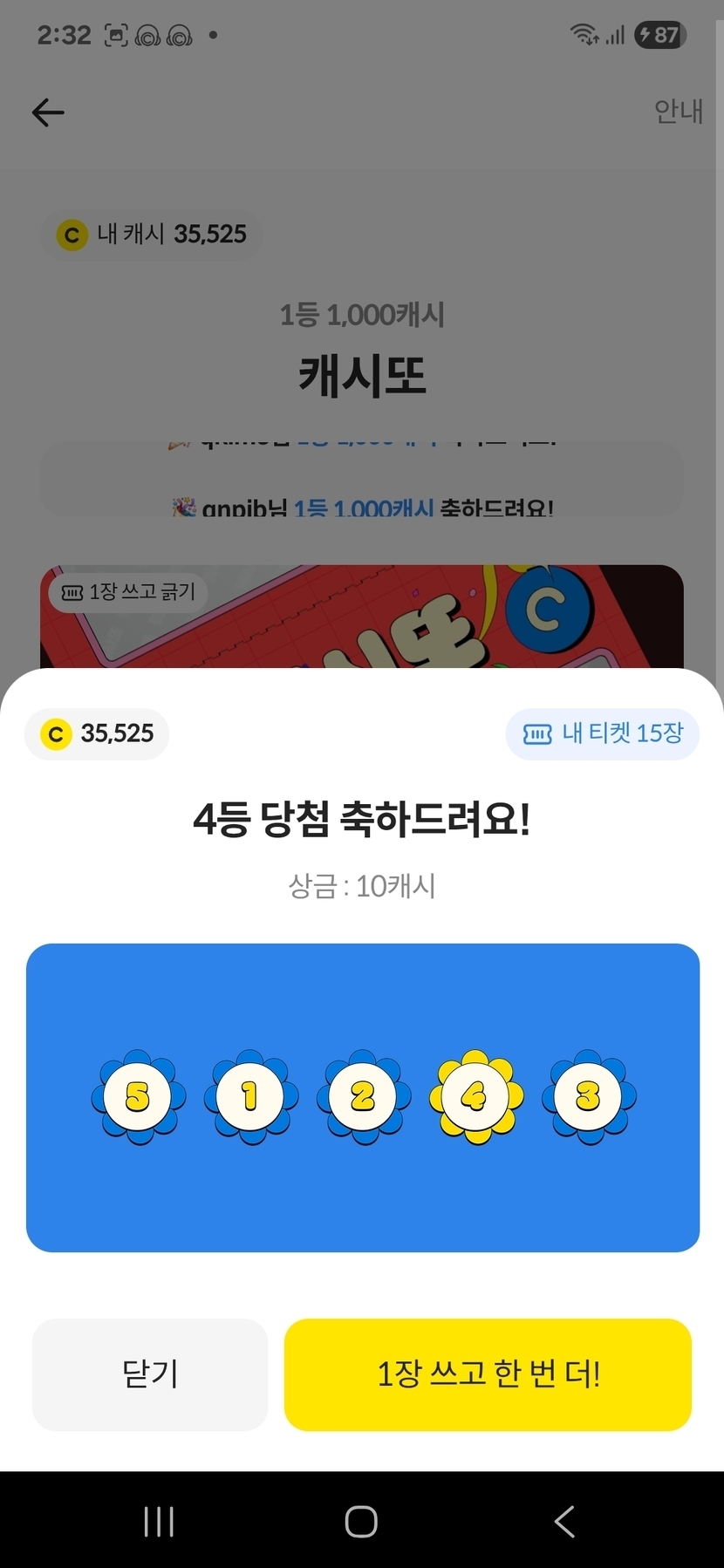This screenshot has height=1568, width=724.
Task: Go back with the system back button
Action: coord(564,1522)
